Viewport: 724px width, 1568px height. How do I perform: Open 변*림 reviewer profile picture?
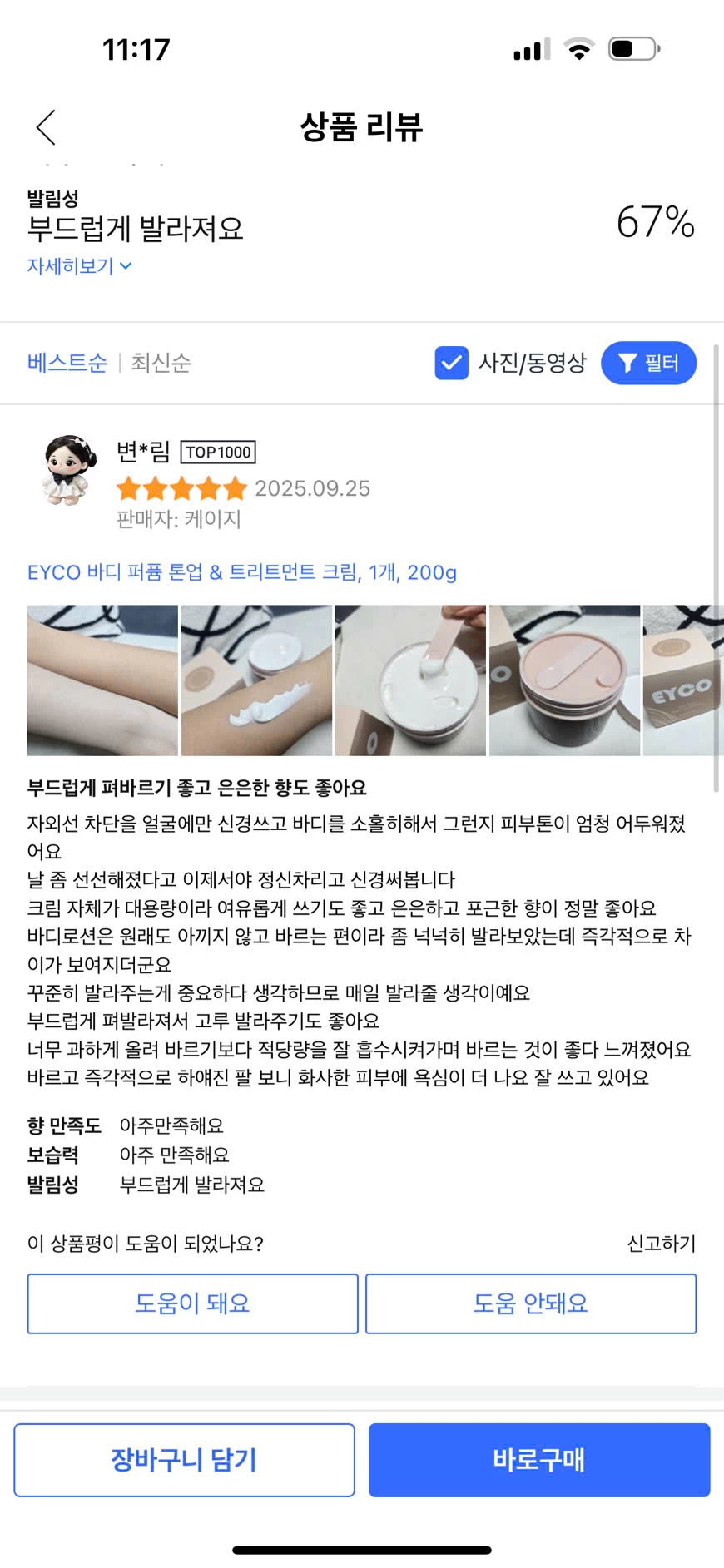[x=68, y=470]
